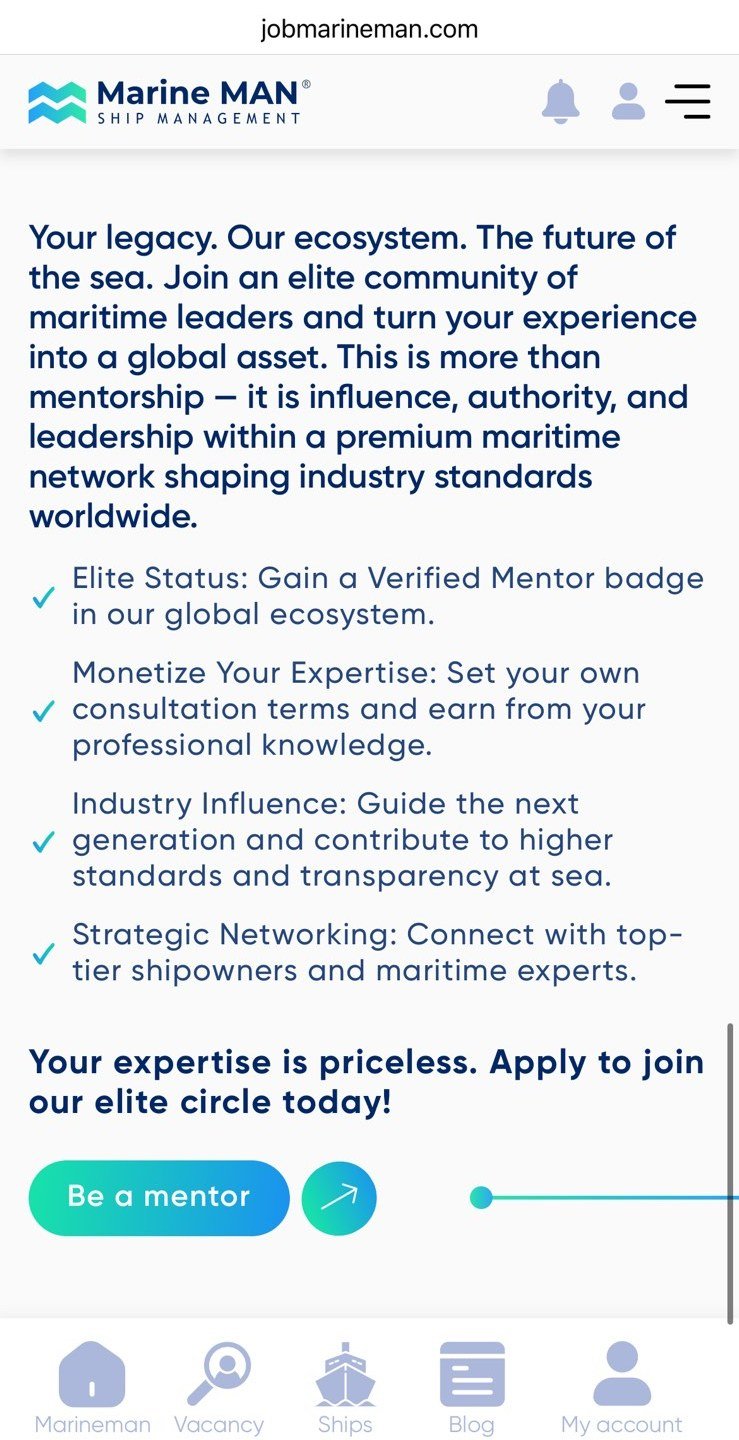Switch to the Ships tab
Screen dimensions: 739x1440
345,1389
